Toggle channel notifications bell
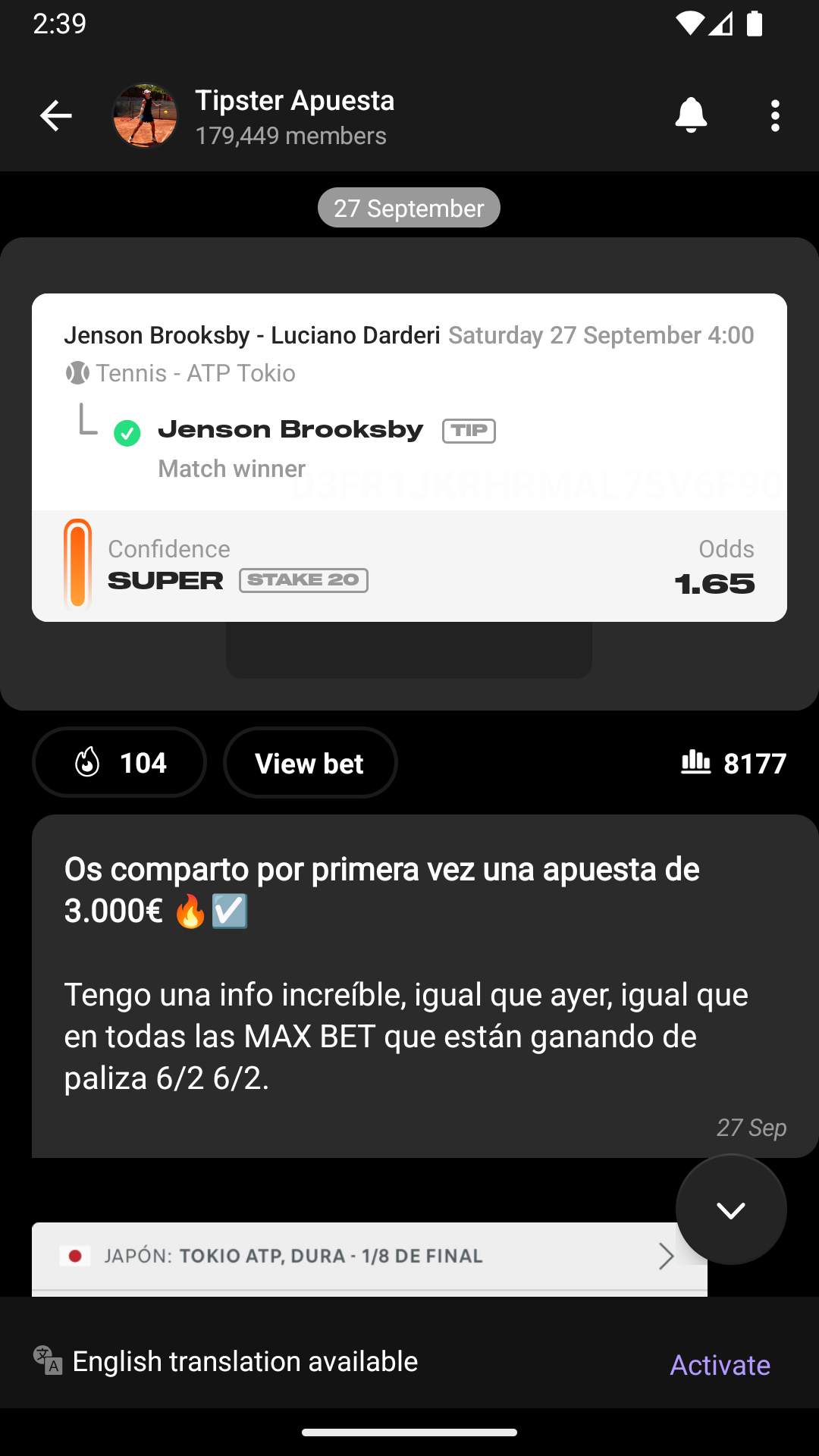Screen dimensions: 819x1456 click(690, 116)
